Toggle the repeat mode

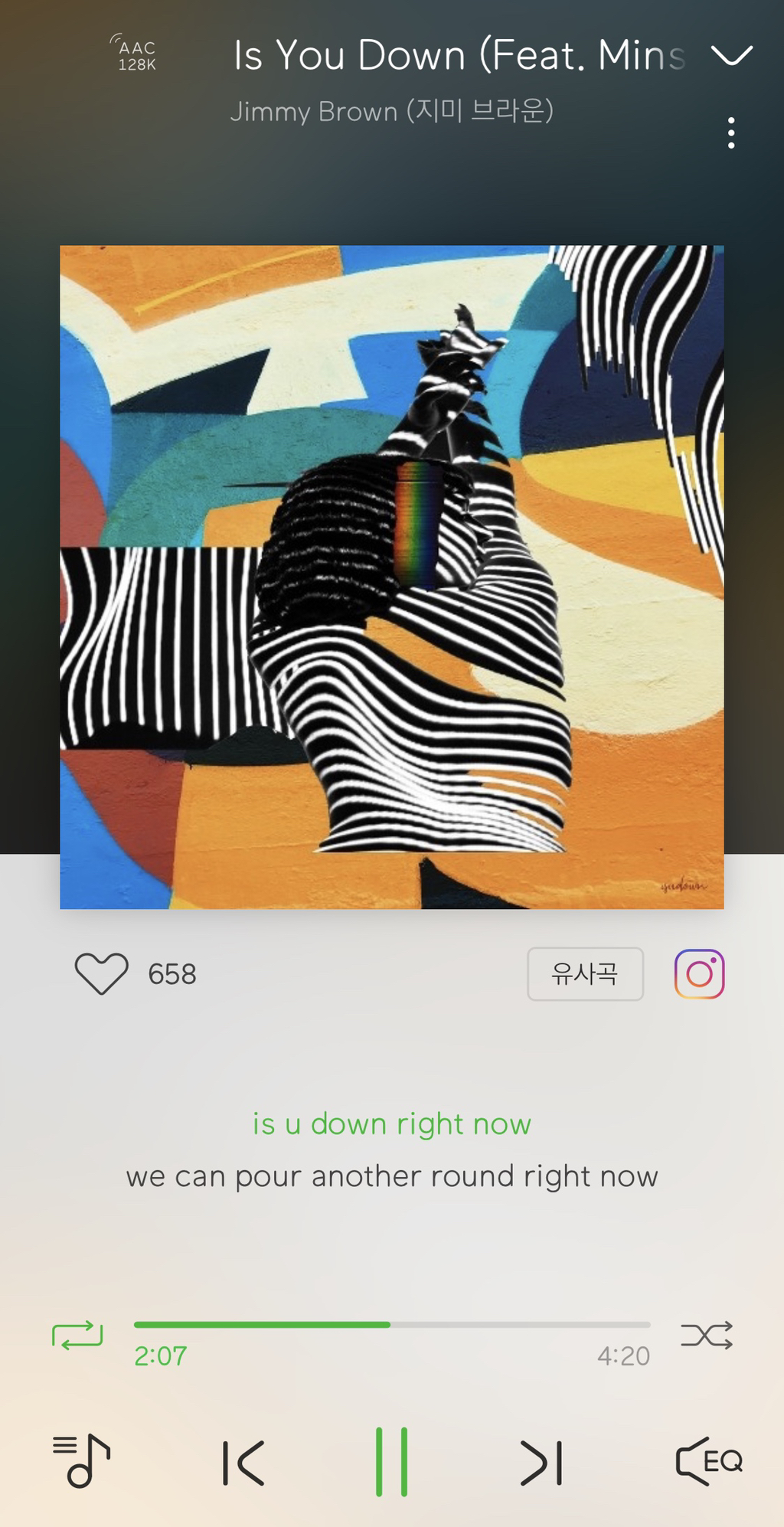pyautogui.click(x=77, y=1335)
